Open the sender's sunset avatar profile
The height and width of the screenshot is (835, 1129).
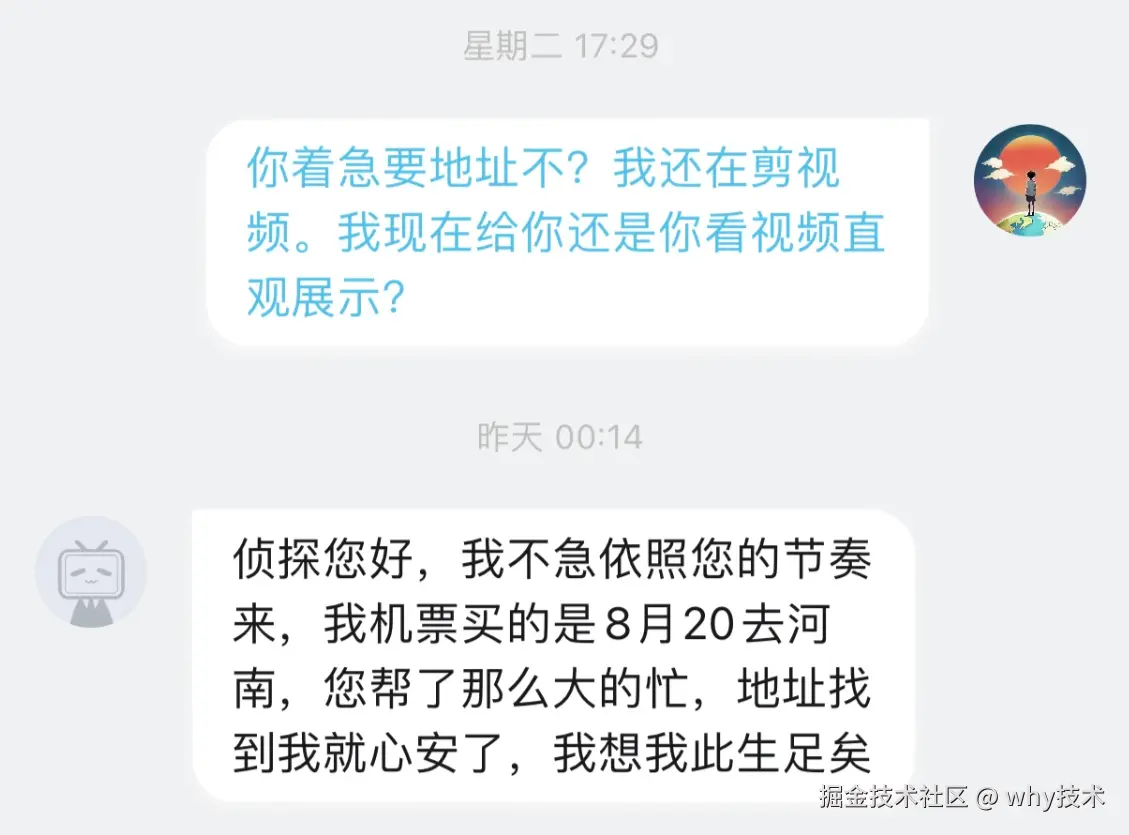click(x=1029, y=180)
